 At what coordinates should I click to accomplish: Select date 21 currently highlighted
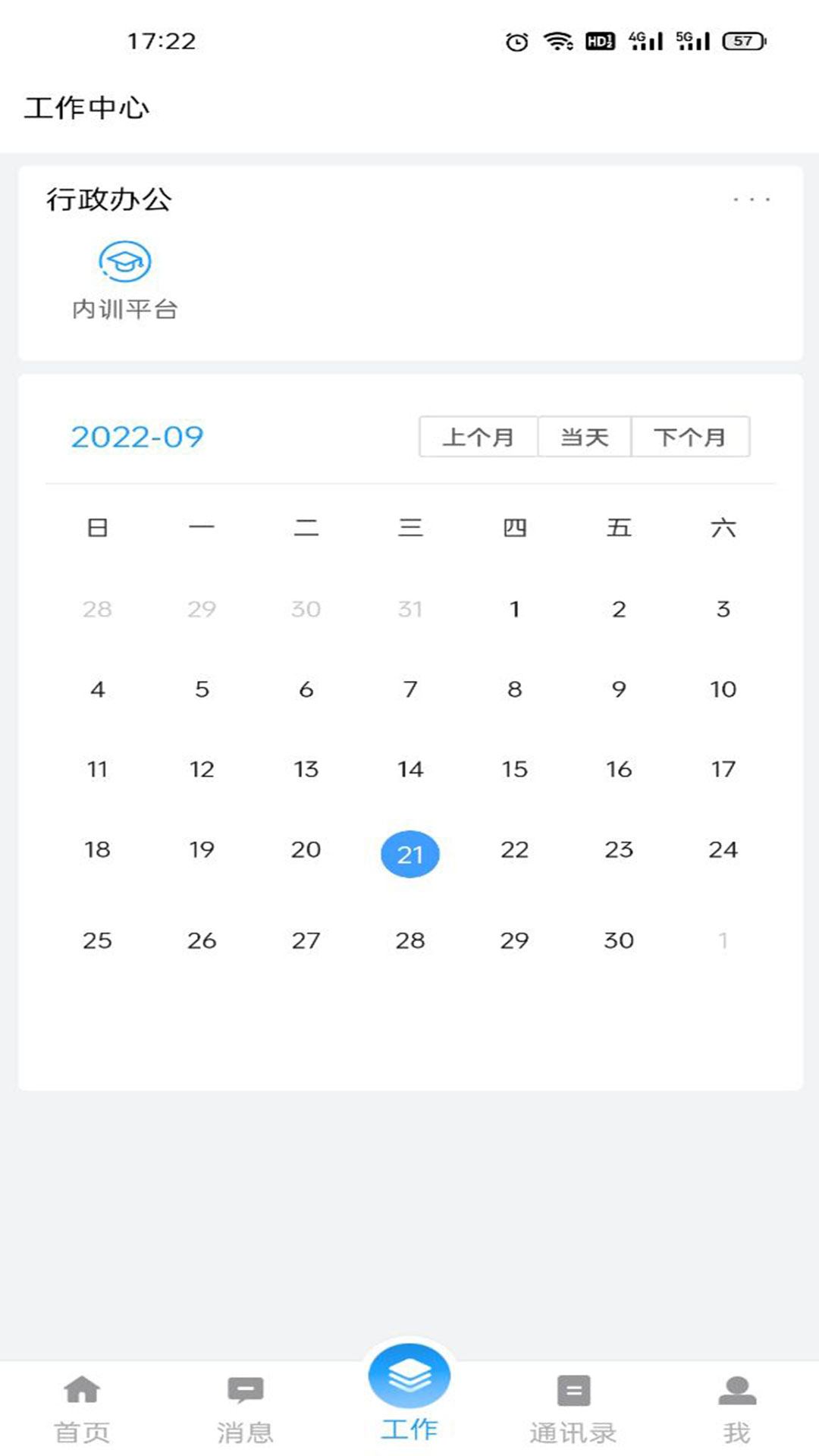(409, 854)
